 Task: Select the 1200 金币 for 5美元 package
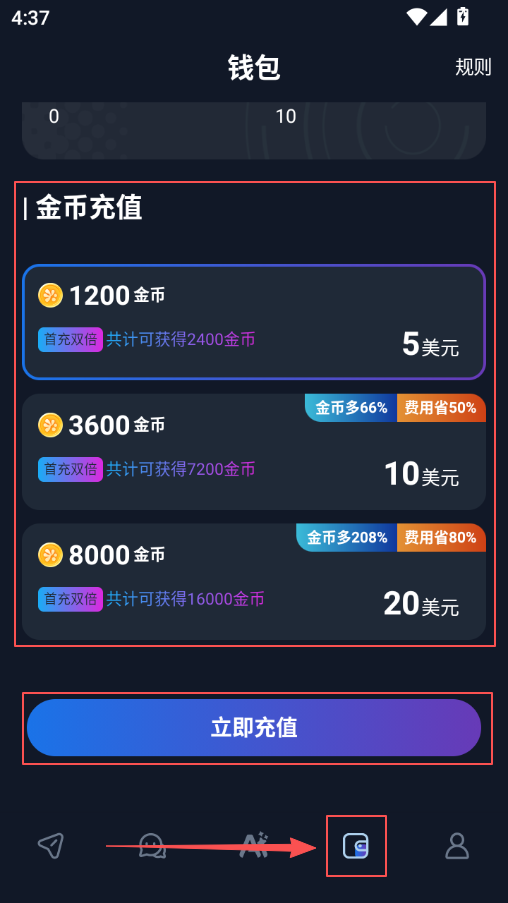point(254,322)
